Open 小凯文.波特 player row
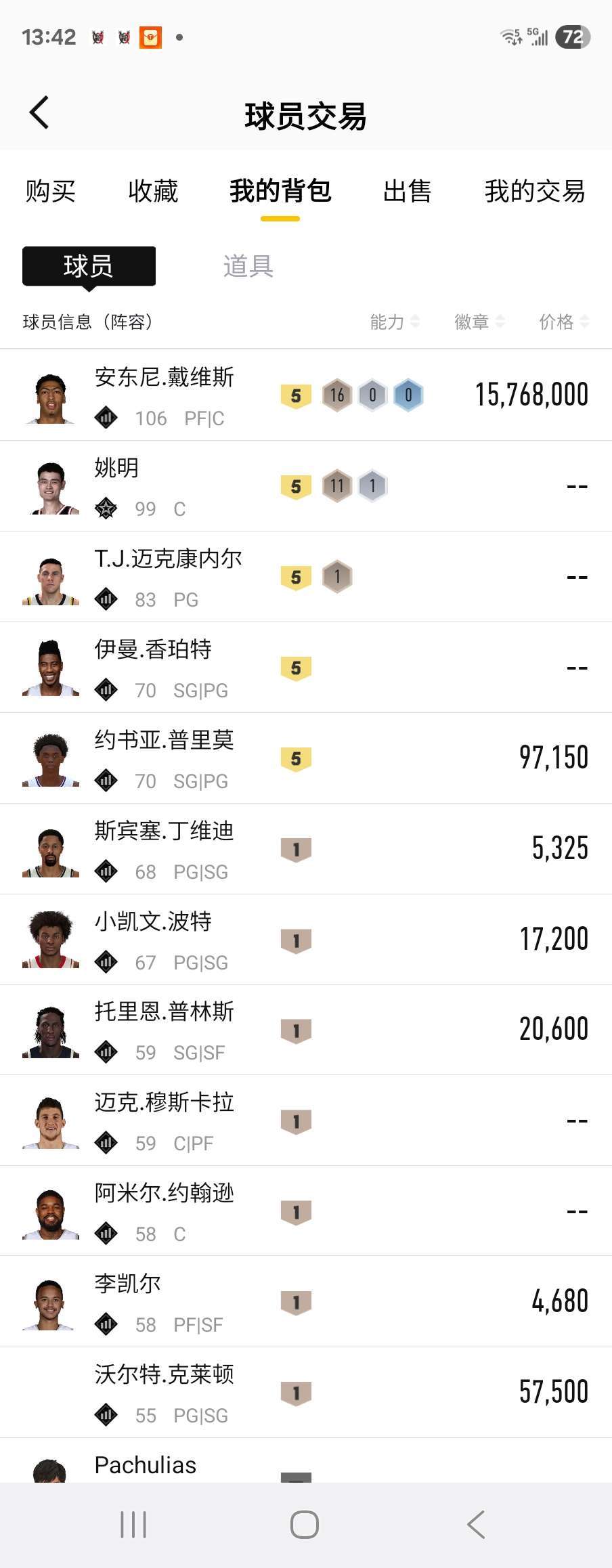Viewport: 612px width, 1568px height. coord(305,940)
